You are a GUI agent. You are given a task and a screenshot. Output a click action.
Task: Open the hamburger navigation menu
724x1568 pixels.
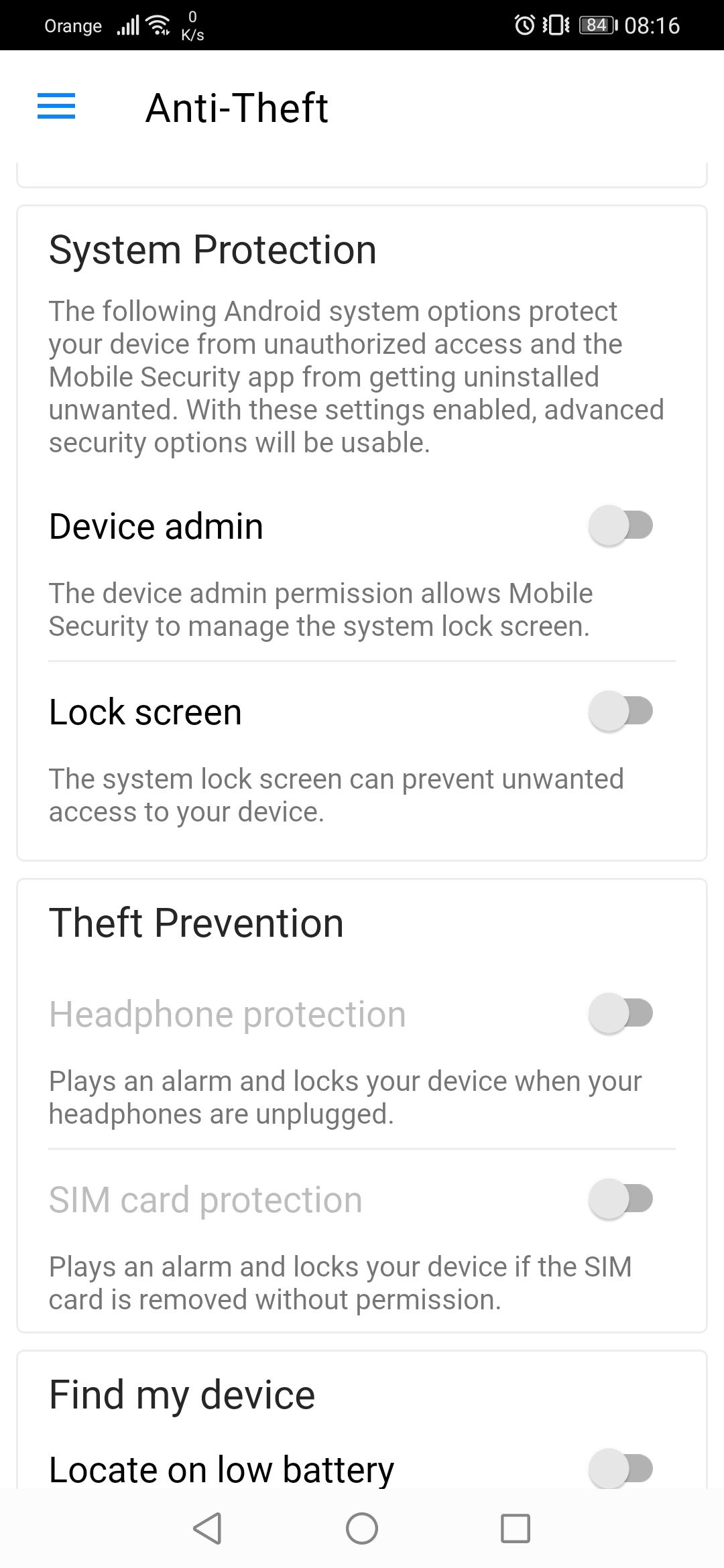(56, 107)
